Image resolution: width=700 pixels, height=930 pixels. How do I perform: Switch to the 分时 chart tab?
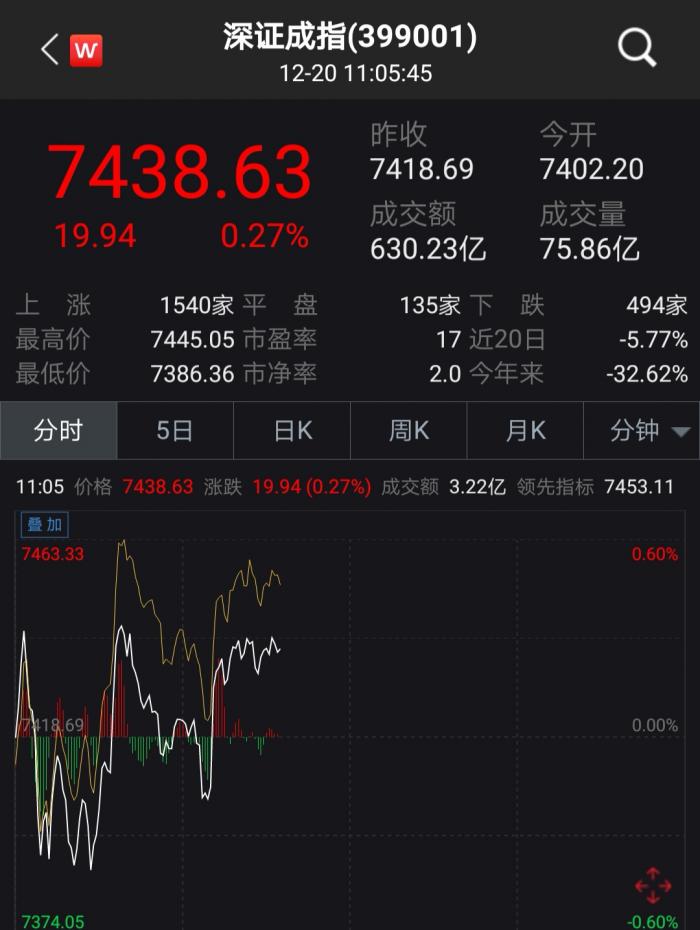coord(58,431)
